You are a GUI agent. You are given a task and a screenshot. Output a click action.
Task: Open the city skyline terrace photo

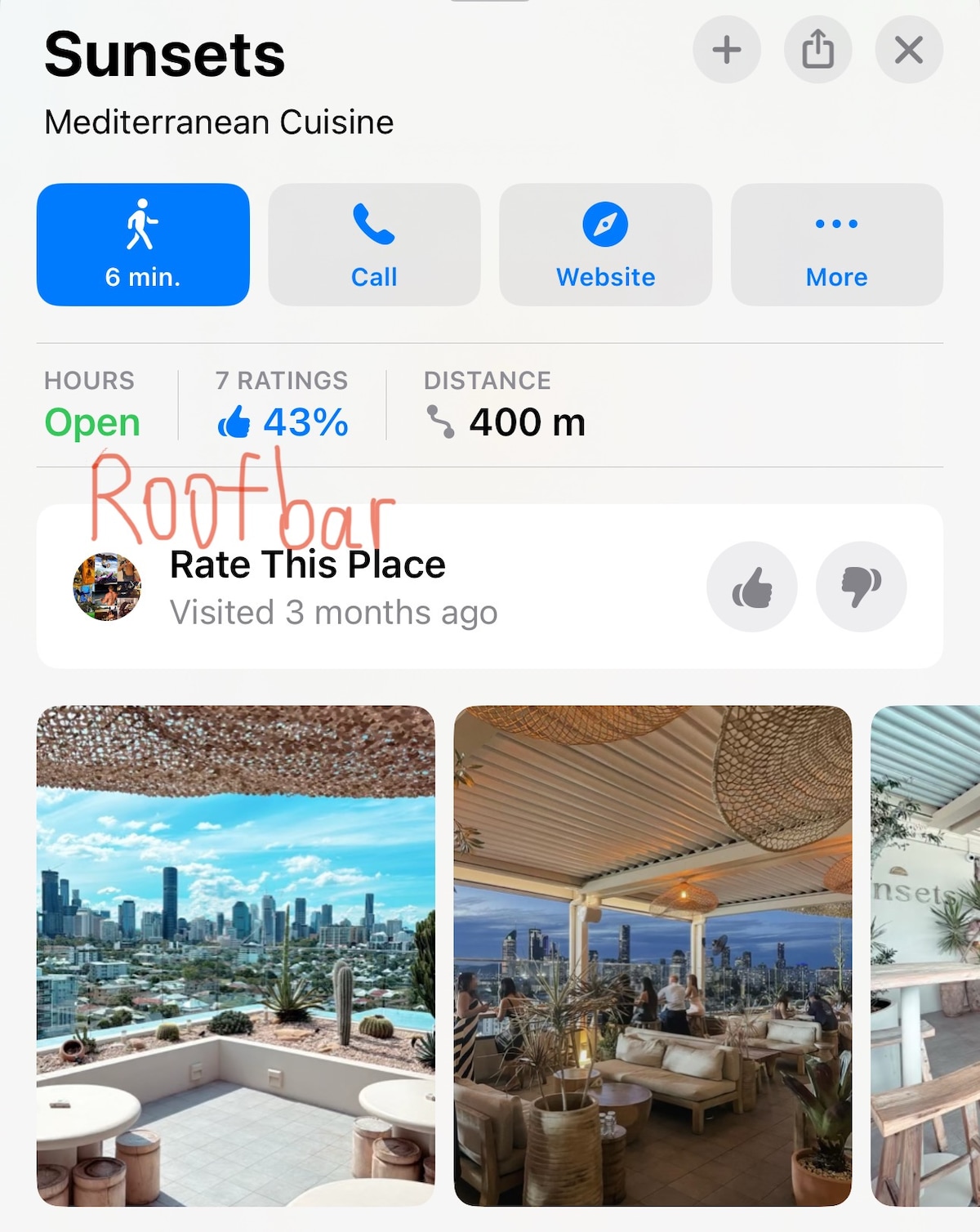point(236,956)
